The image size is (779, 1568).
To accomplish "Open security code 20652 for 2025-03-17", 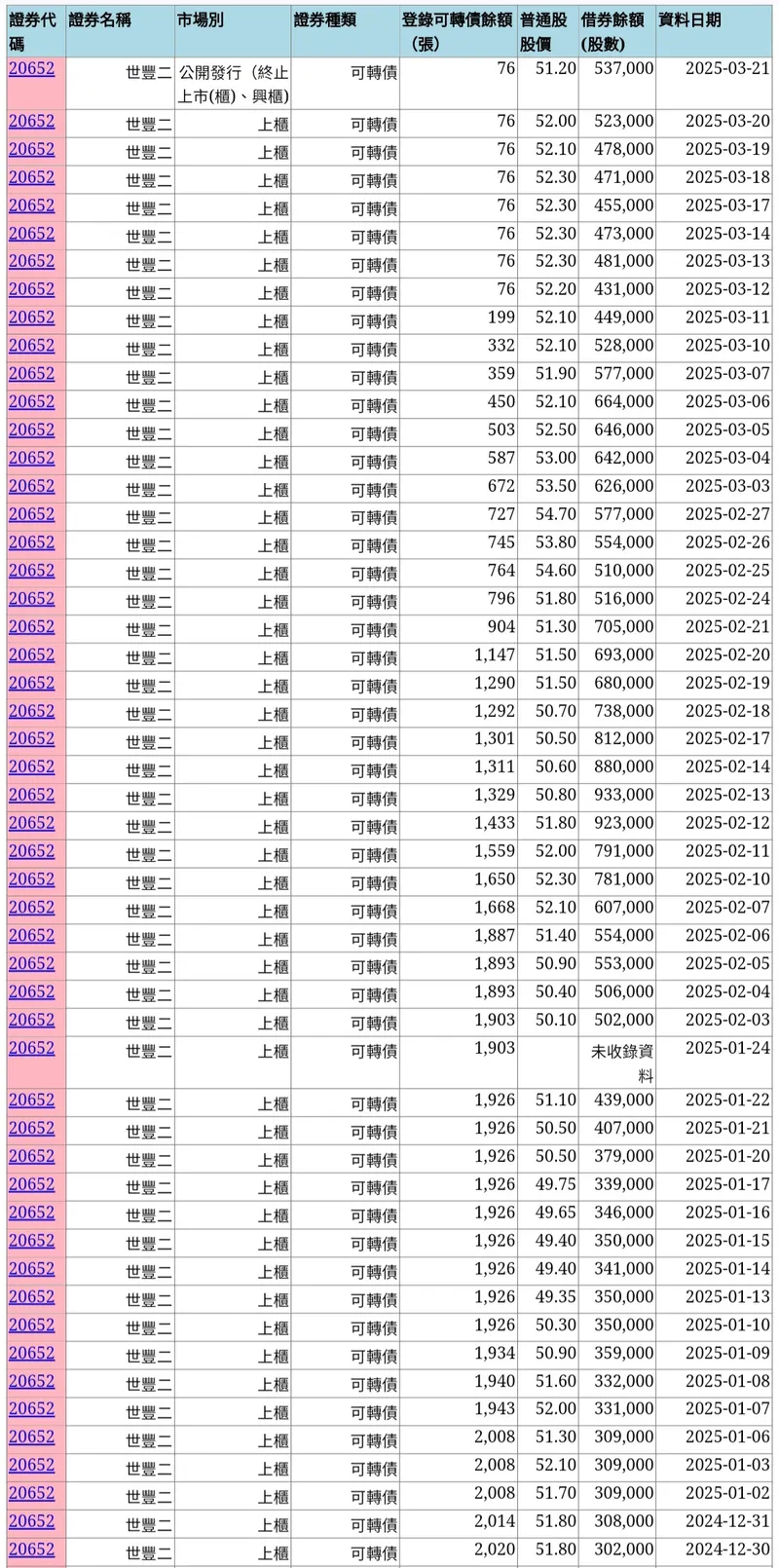I will click(31, 205).
